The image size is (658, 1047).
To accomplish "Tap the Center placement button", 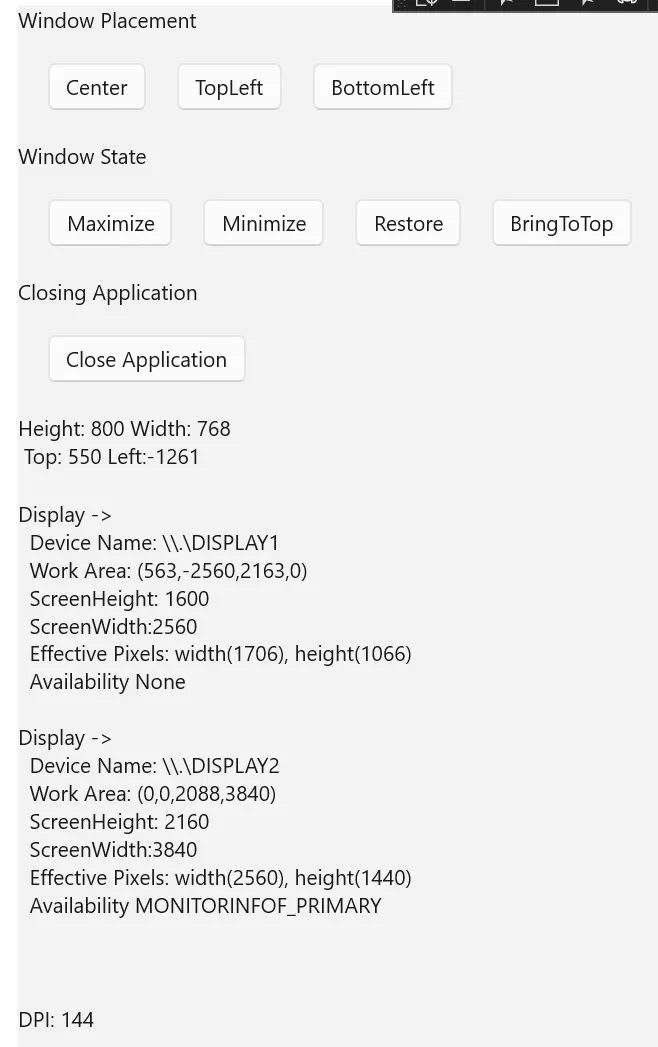I will point(97,87).
